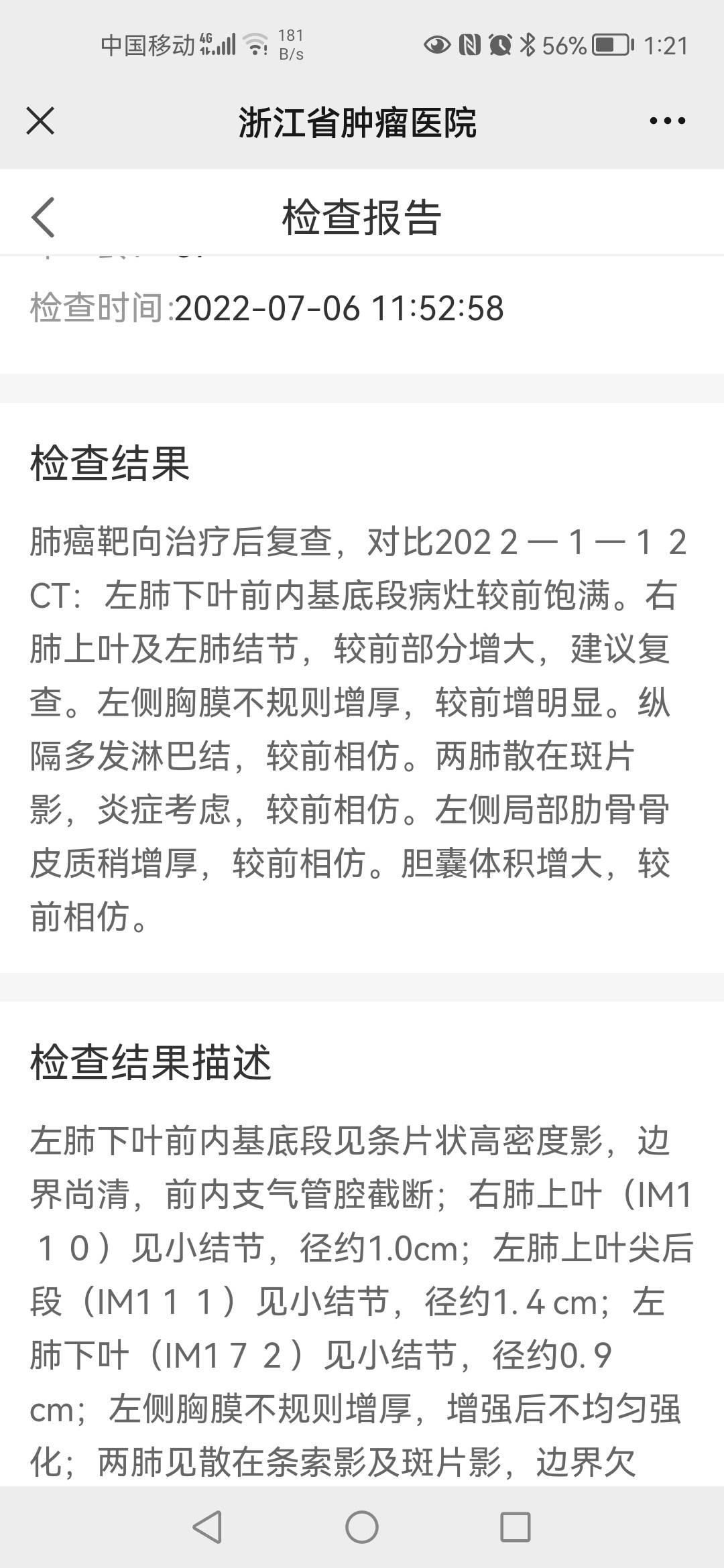Tap the Bluetooth icon in the status bar
The width and height of the screenshot is (724, 1568).
point(527,42)
